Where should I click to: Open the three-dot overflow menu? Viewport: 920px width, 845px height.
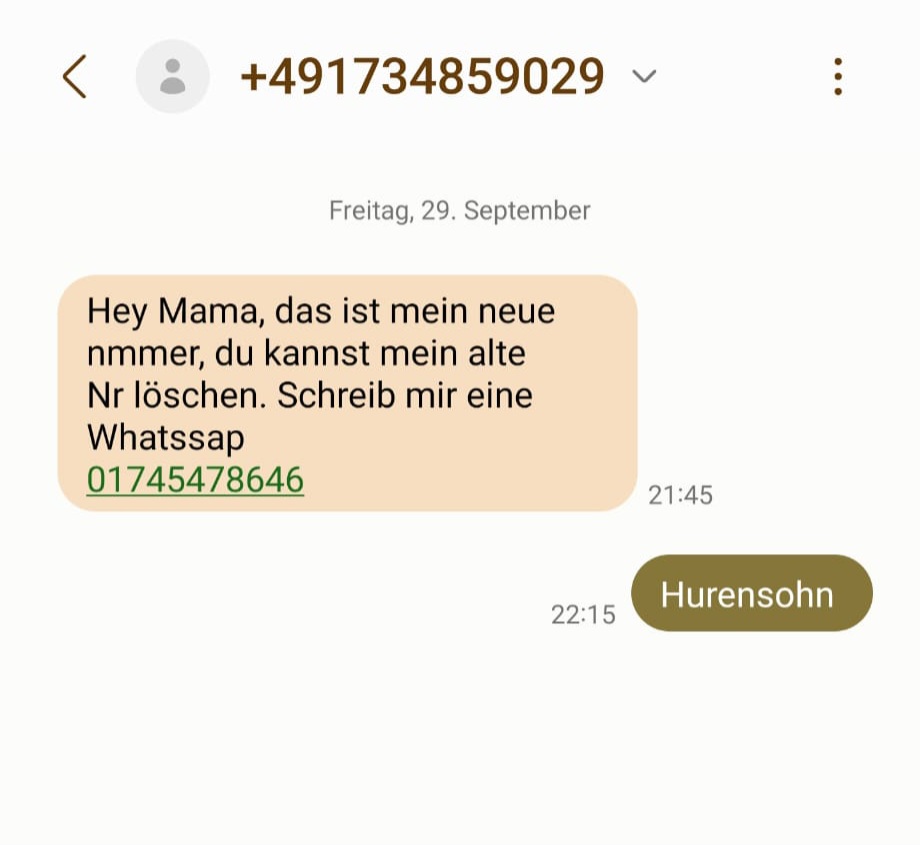point(837,77)
